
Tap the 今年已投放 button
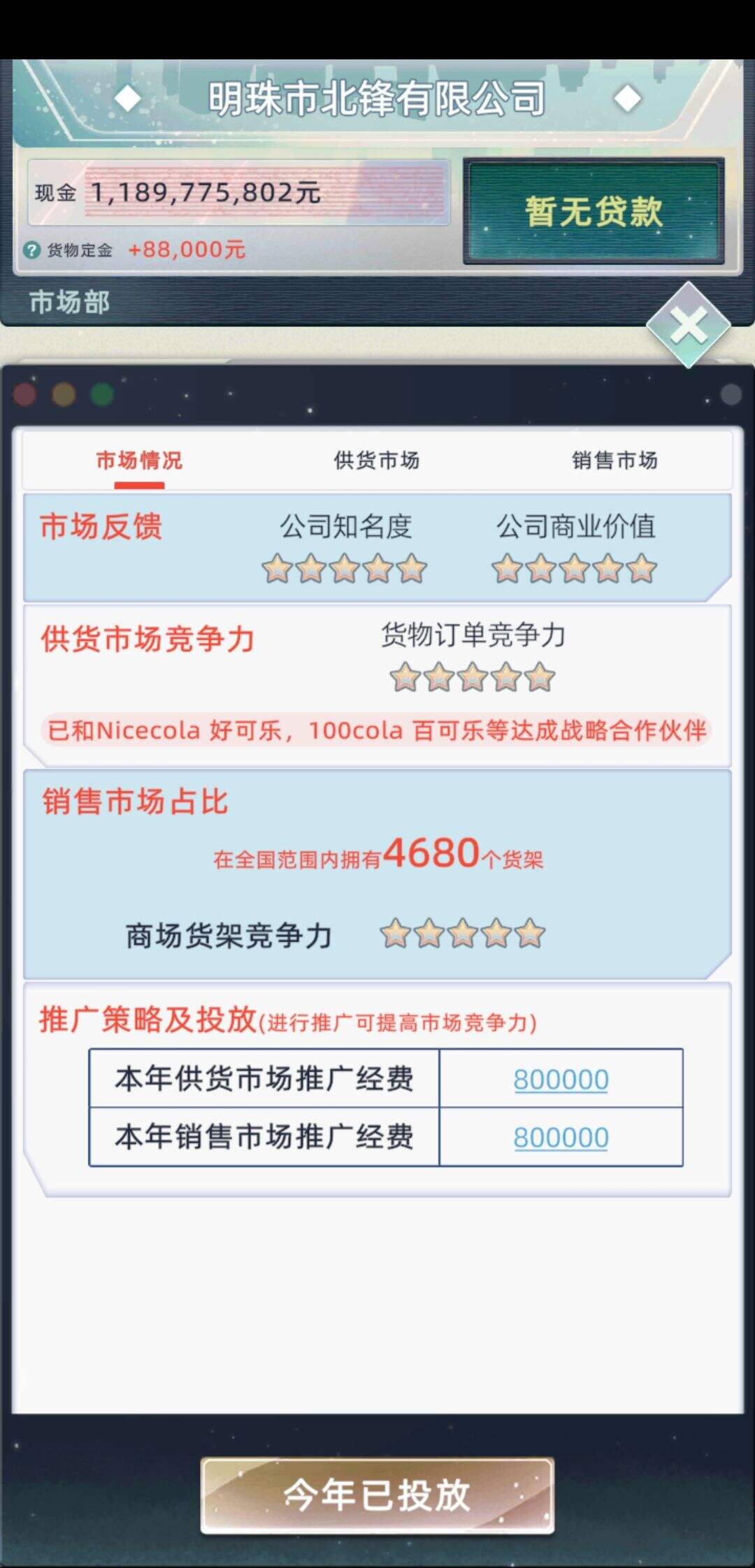point(377,1495)
